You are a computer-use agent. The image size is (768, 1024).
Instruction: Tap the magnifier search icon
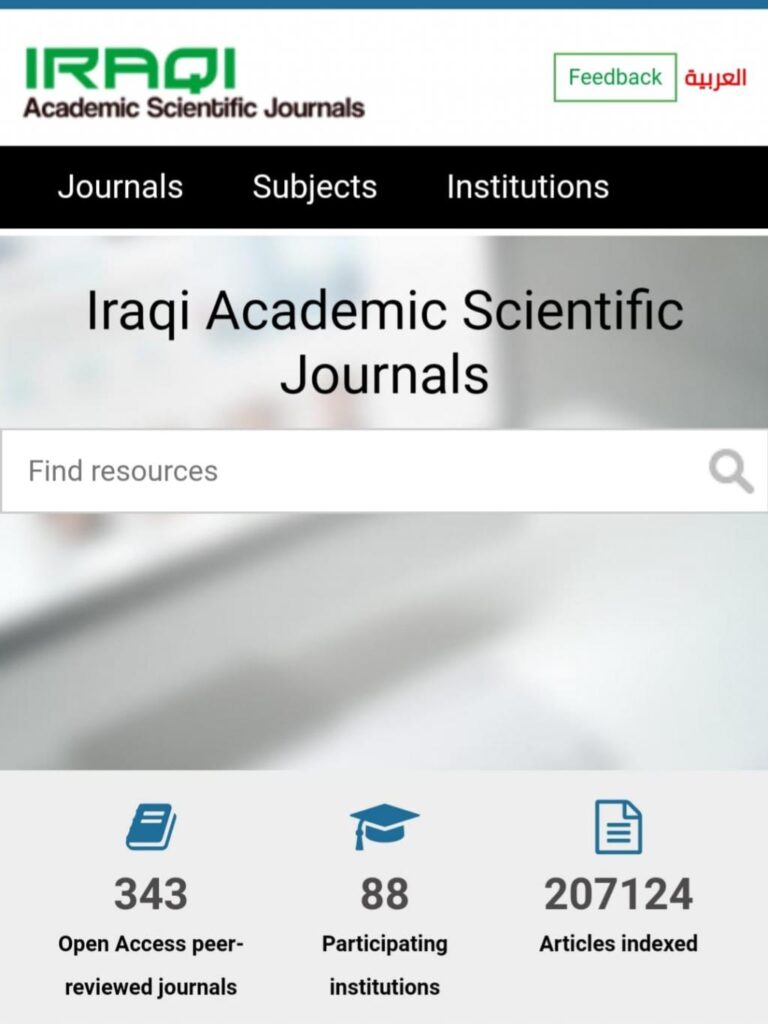tap(731, 471)
